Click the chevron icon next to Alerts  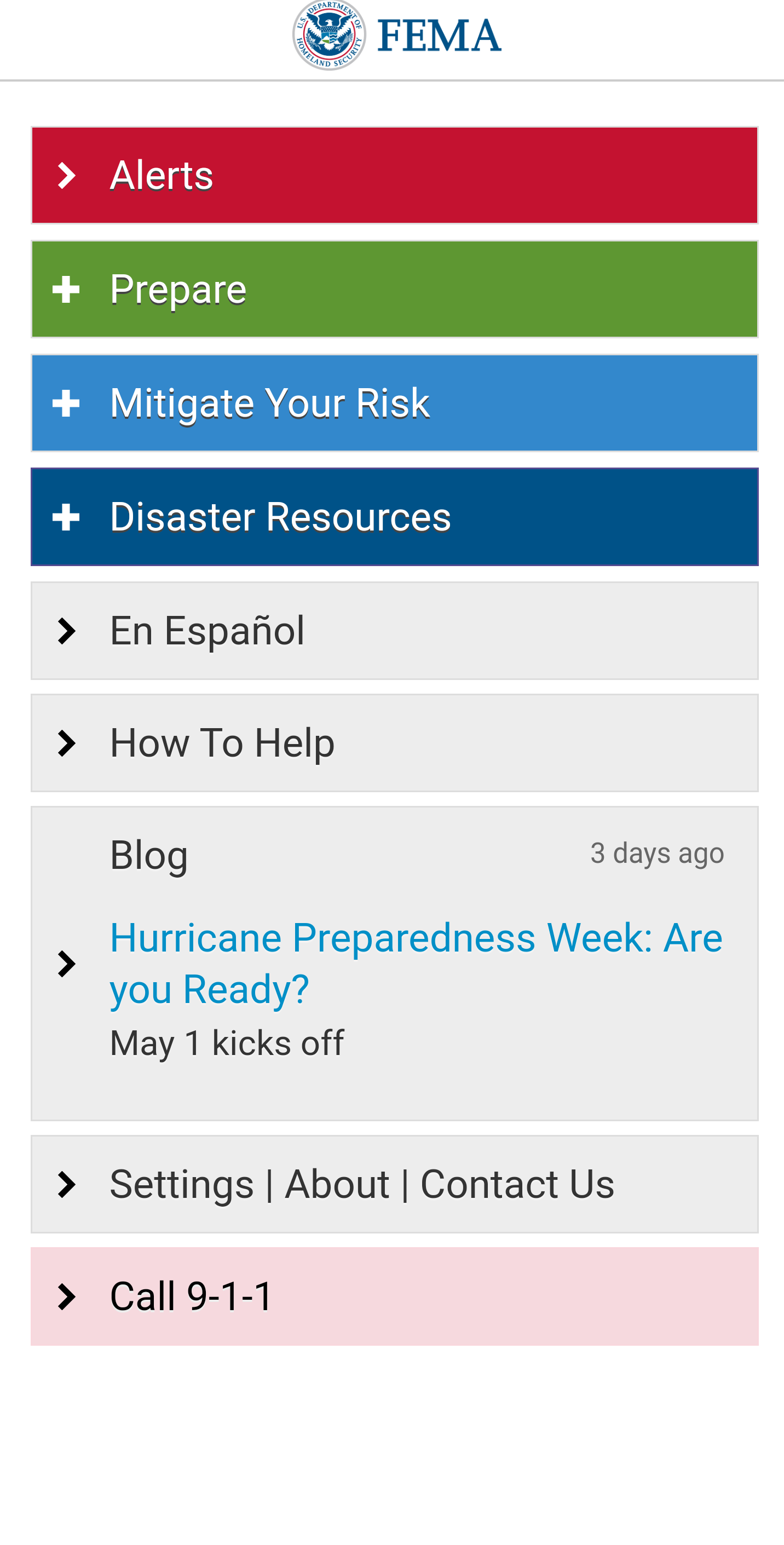coord(66,175)
